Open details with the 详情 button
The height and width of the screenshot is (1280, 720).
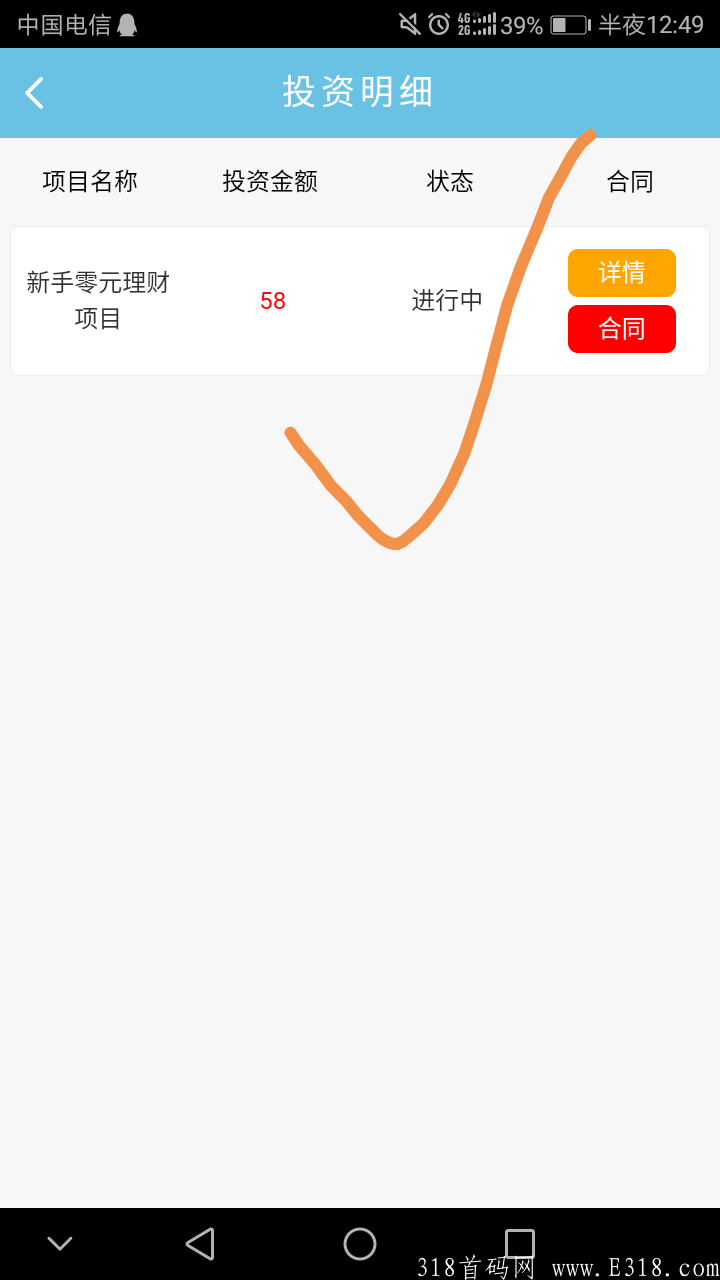pos(621,272)
